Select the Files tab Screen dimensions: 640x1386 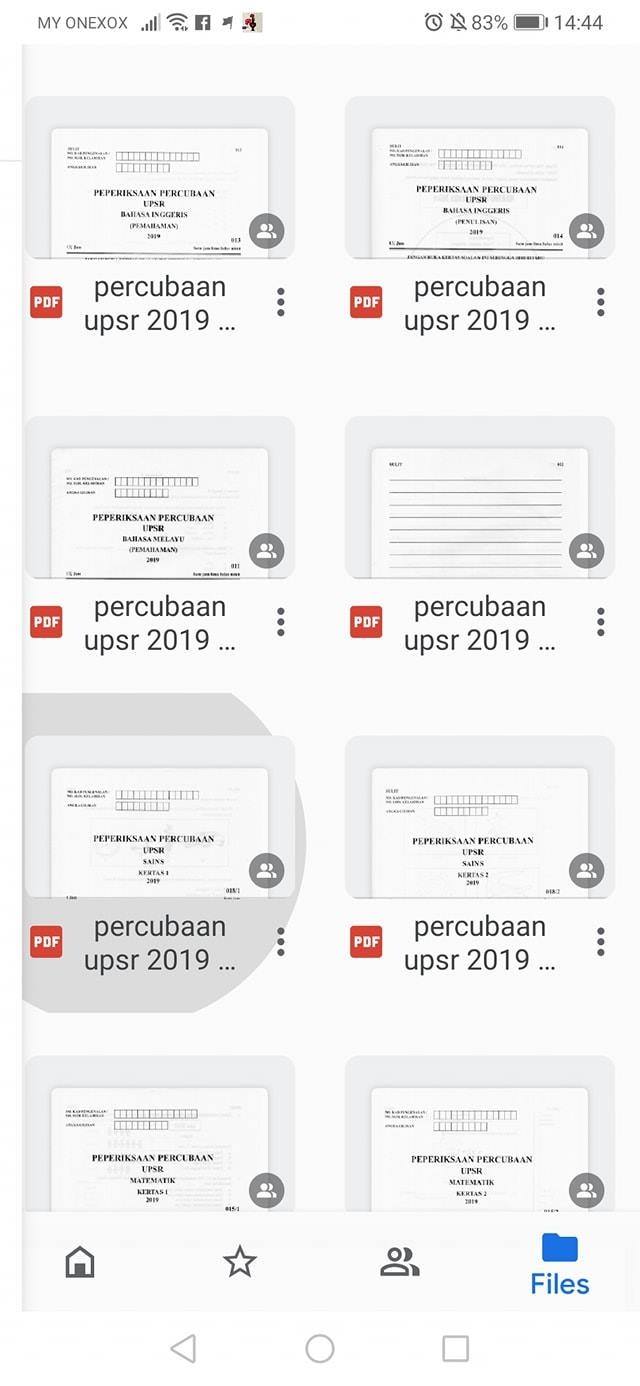[560, 1264]
